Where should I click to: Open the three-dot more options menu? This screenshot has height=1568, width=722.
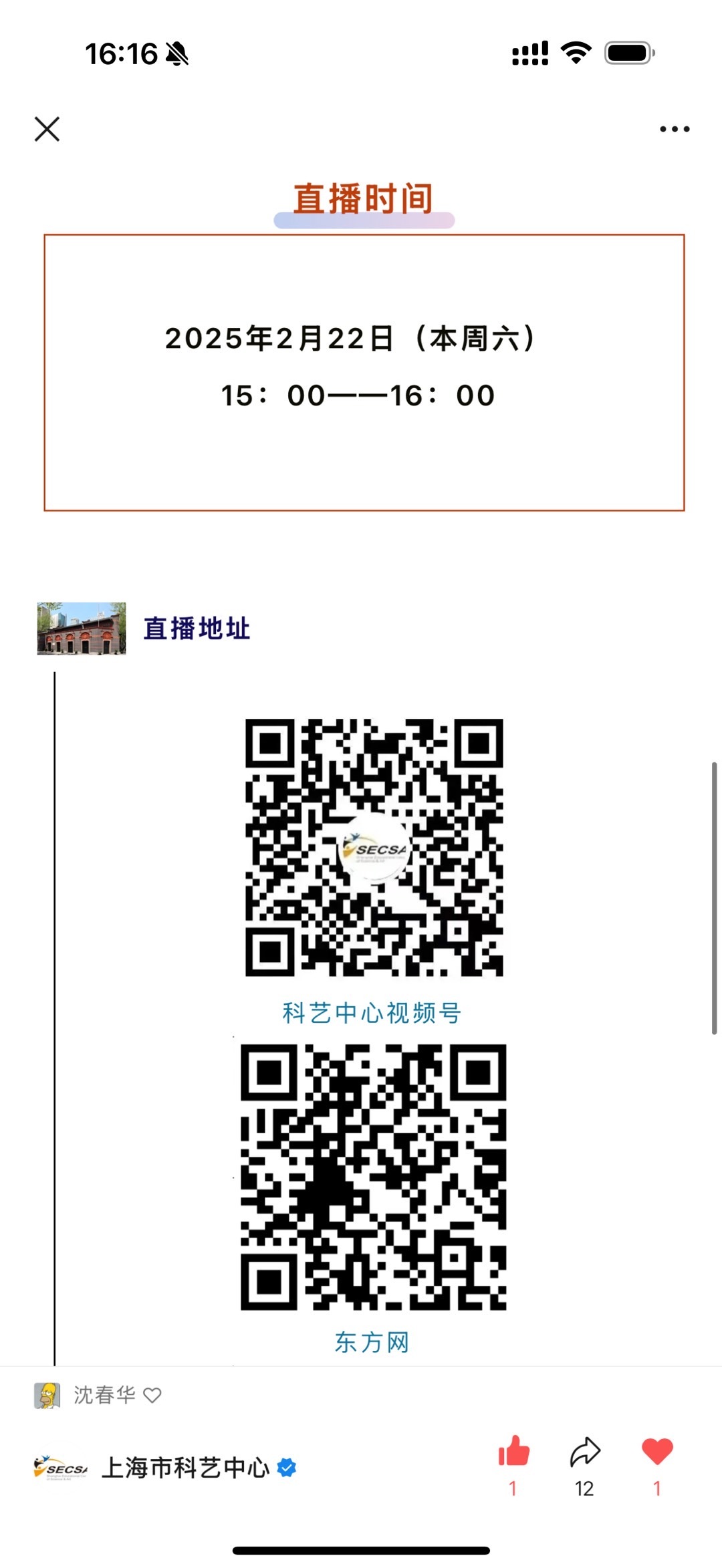(675, 129)
